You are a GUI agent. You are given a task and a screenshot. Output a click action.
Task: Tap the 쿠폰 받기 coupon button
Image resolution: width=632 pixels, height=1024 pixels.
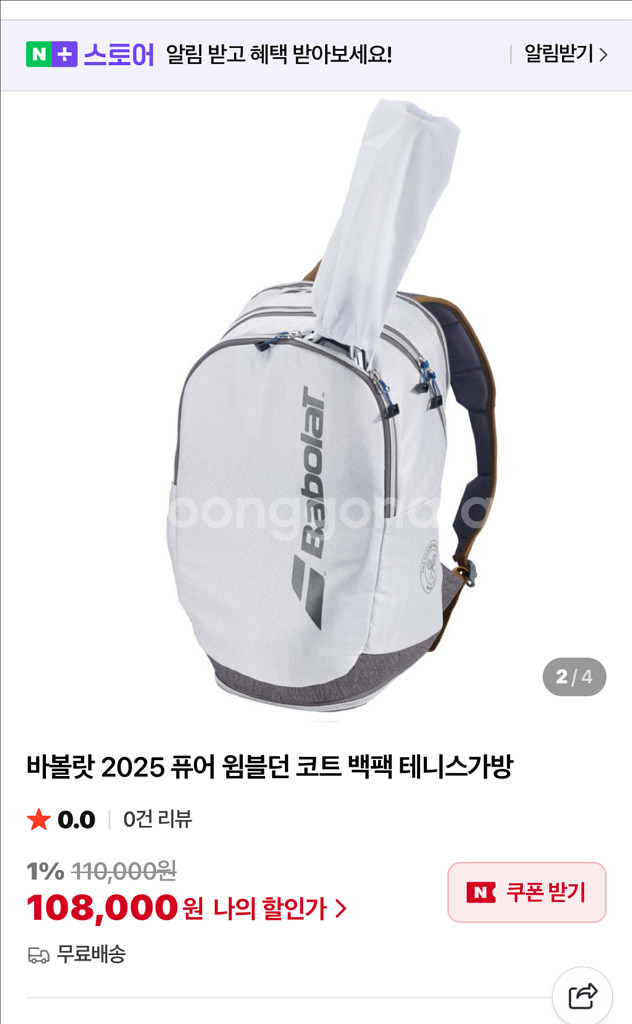tap(527, 892)
